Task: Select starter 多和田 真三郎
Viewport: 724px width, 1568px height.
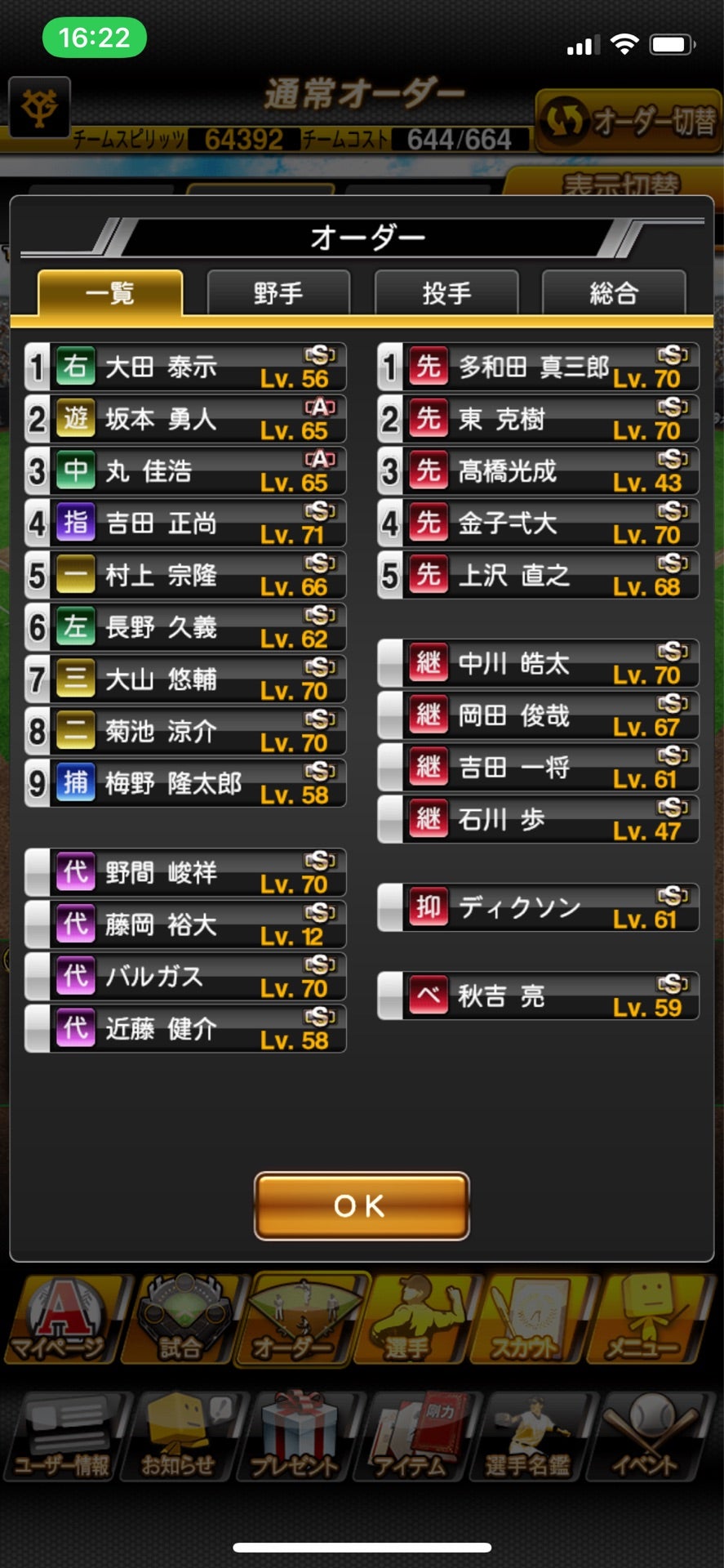Action: 539,367
